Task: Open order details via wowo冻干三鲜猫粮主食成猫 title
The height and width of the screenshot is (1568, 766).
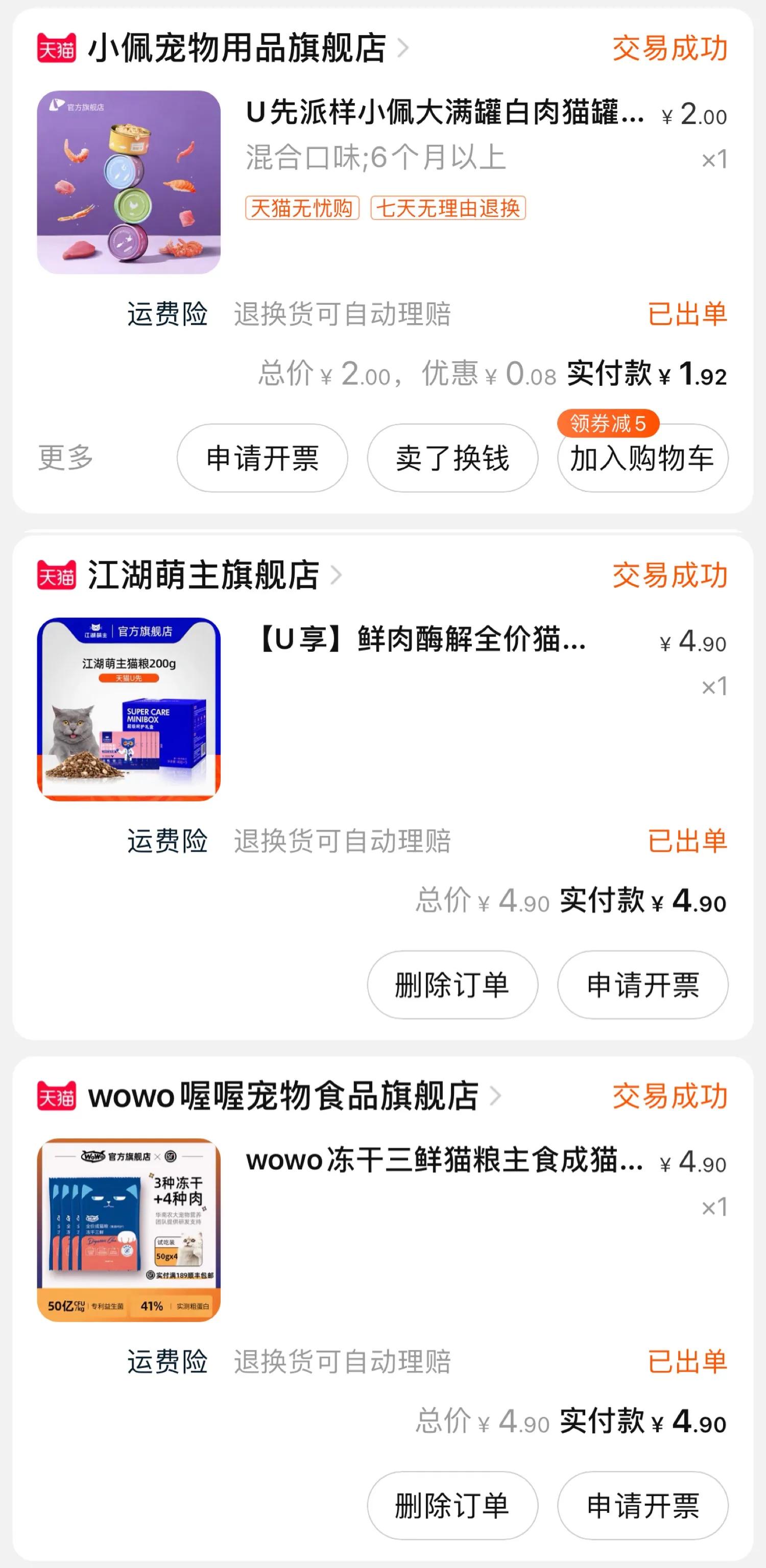Action: (x=444, y=1160)
